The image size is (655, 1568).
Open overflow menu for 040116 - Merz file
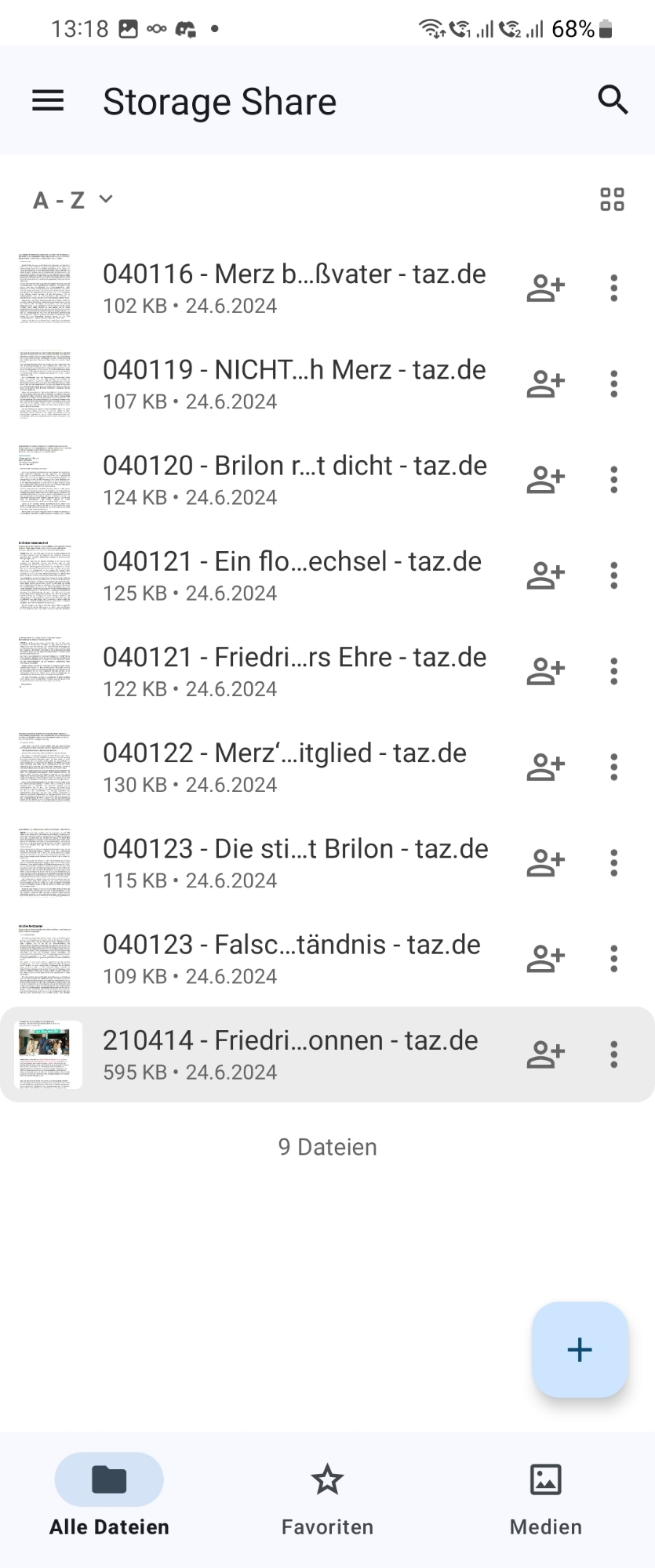point(613,289)
